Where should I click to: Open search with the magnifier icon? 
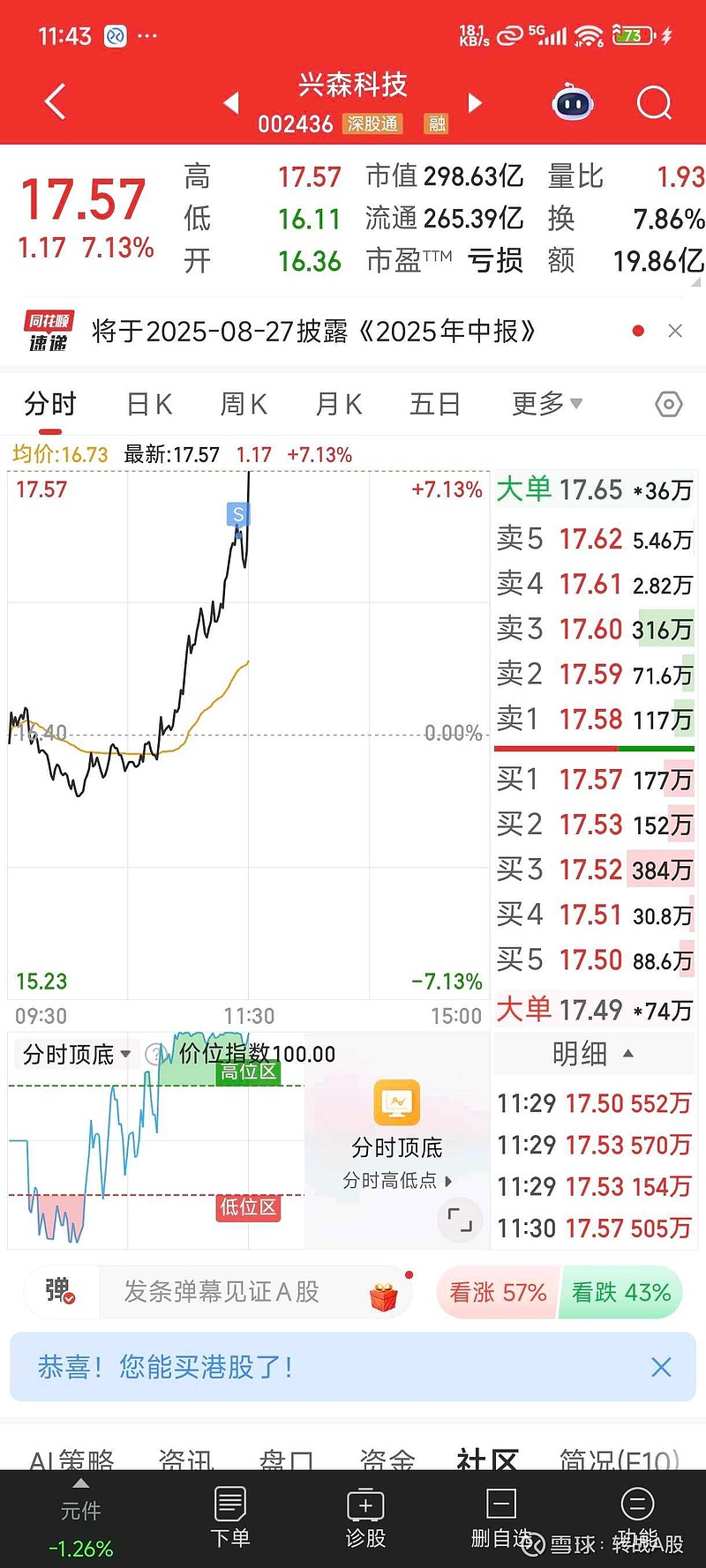[654, 104]
